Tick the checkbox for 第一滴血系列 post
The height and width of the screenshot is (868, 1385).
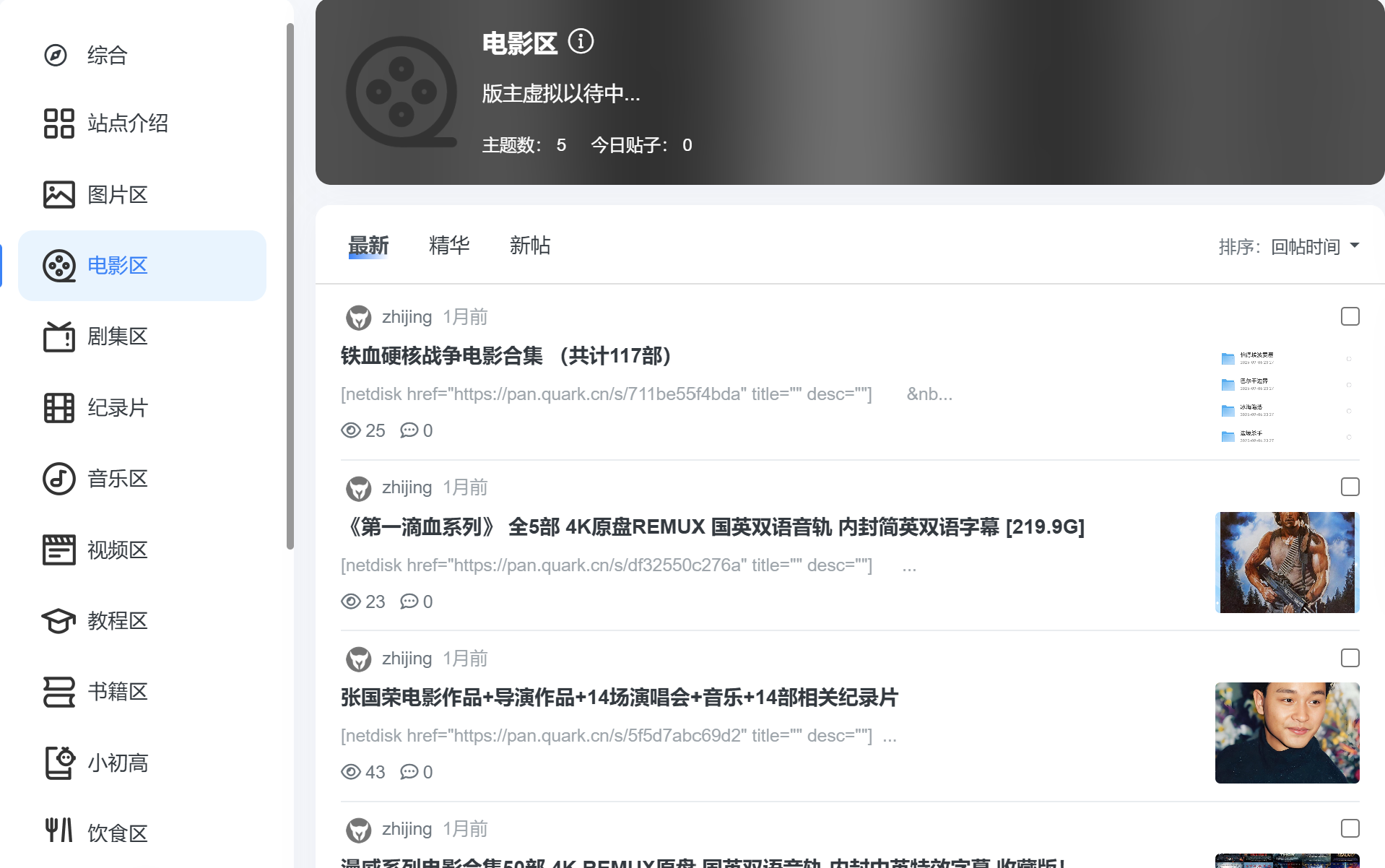click(1350, 487)
